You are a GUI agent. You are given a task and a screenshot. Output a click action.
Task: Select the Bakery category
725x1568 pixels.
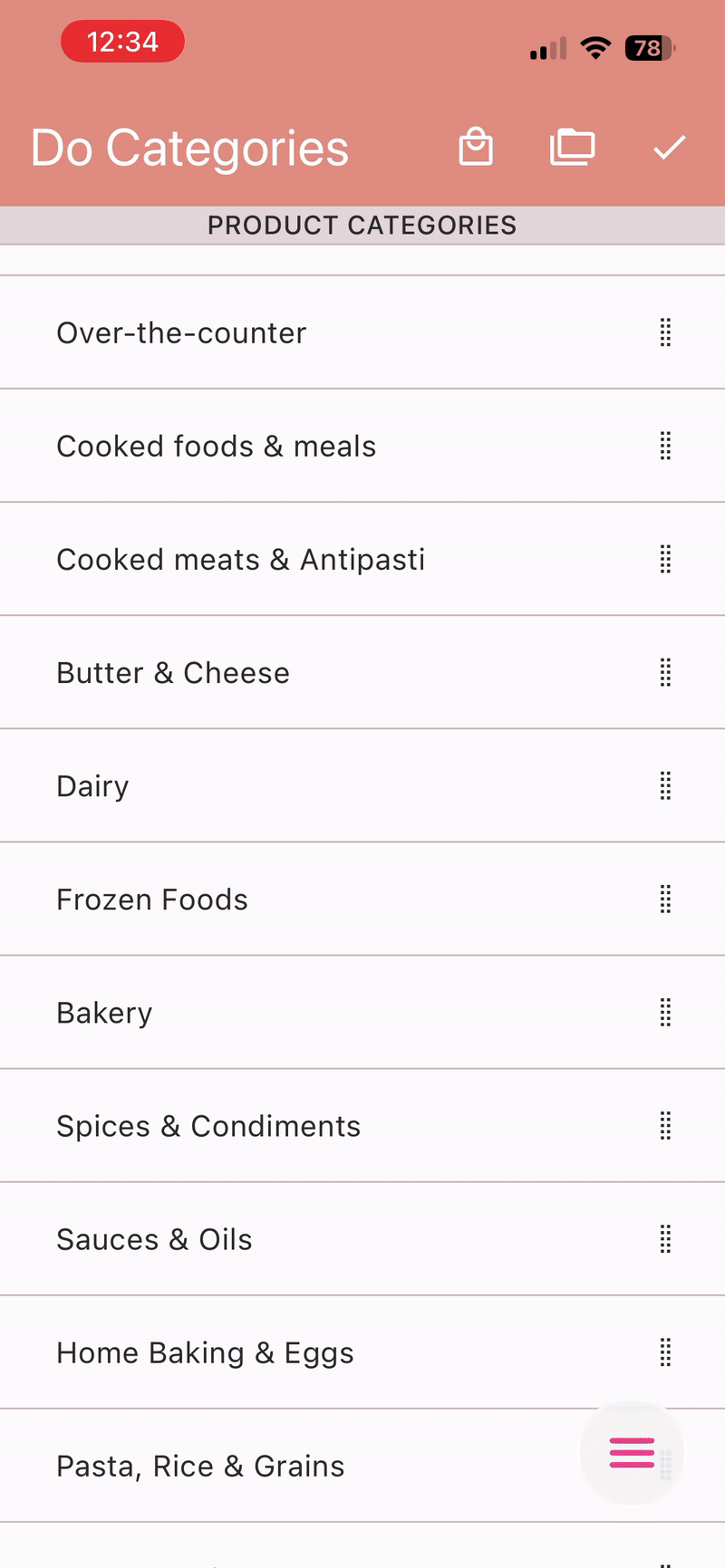[x=104, y=1013]
